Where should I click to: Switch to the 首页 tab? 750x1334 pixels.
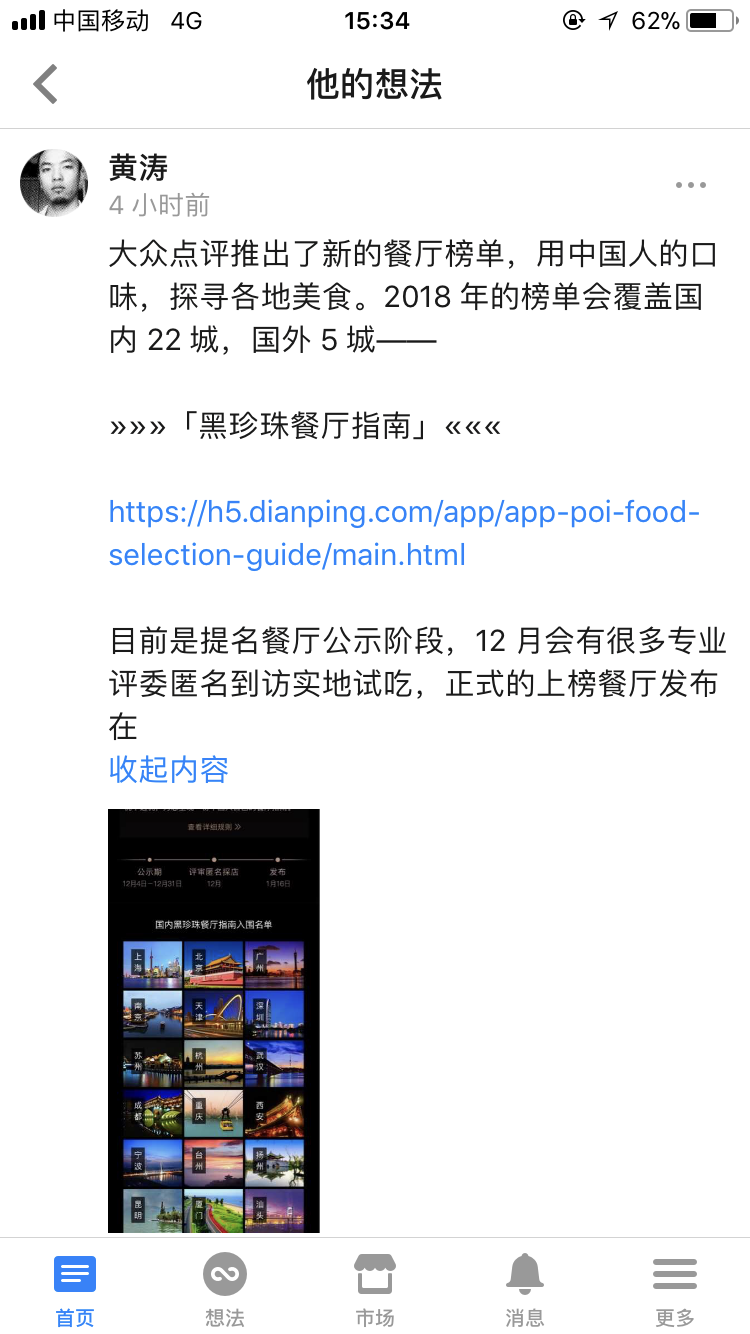(x=75, y=1291)
